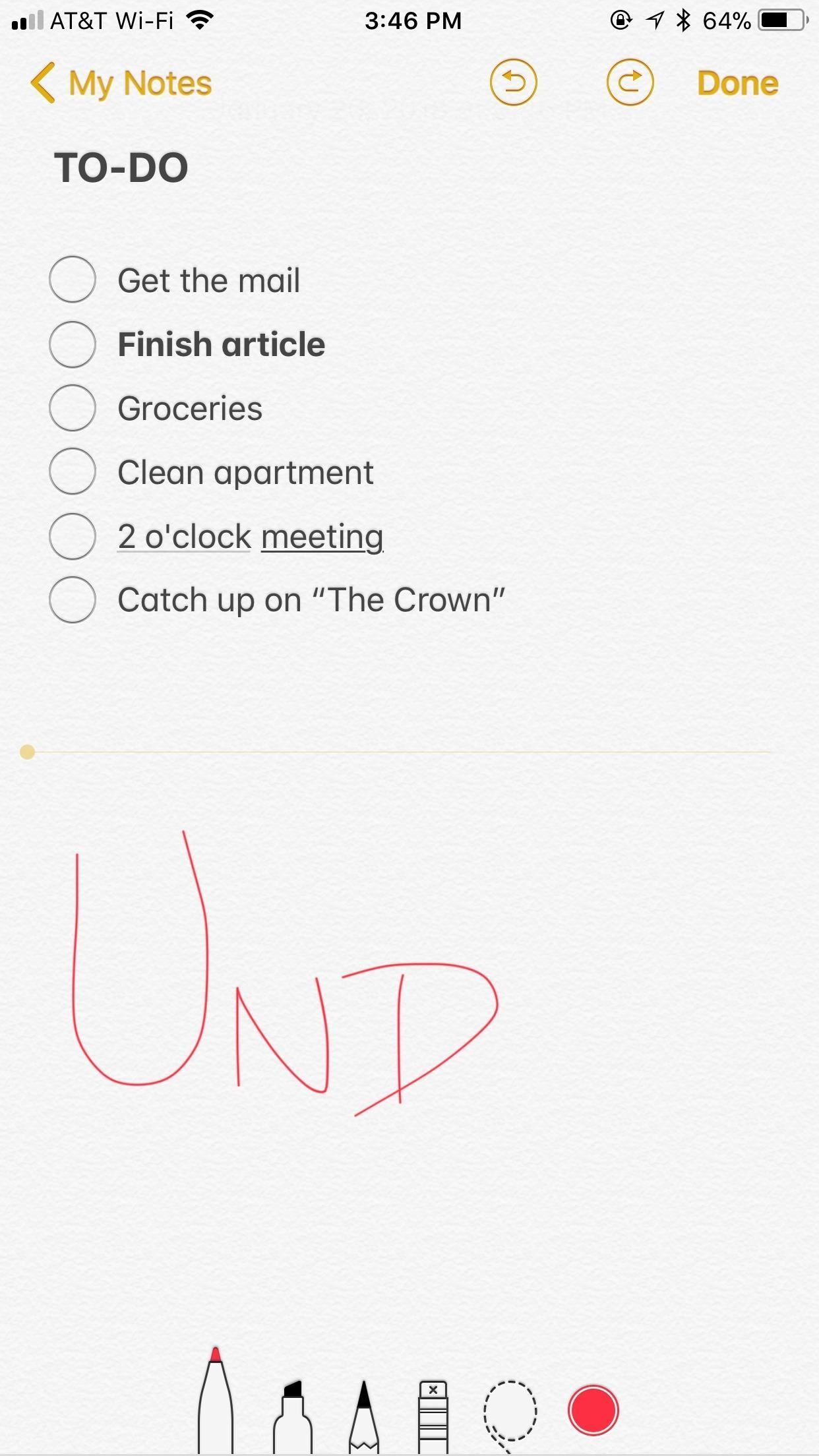Open the red color picker
Viewport: 819px width, 1456px height.
(x=593, y=1410)
